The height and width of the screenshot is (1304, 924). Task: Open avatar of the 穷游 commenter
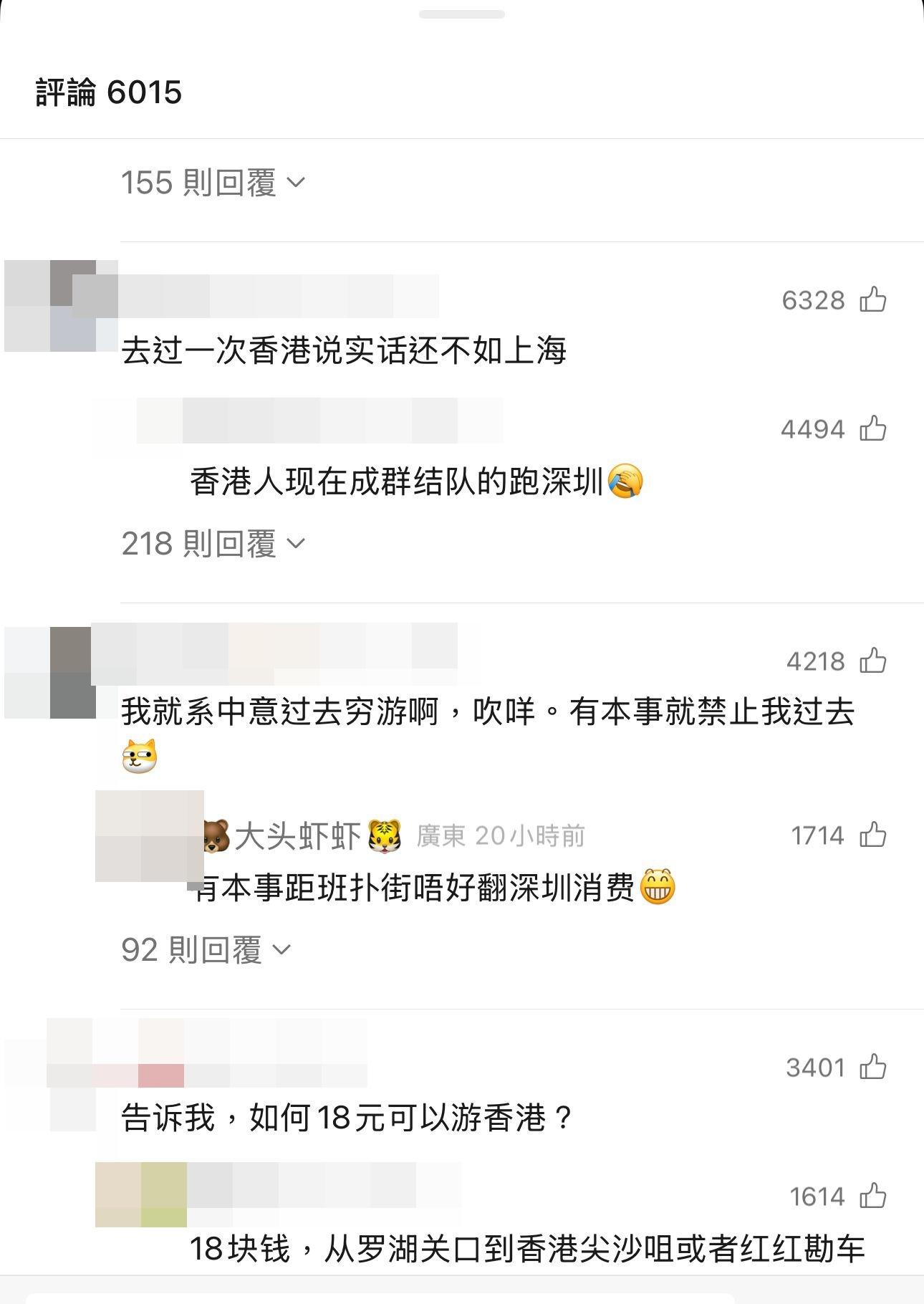(x=50, y=672)
